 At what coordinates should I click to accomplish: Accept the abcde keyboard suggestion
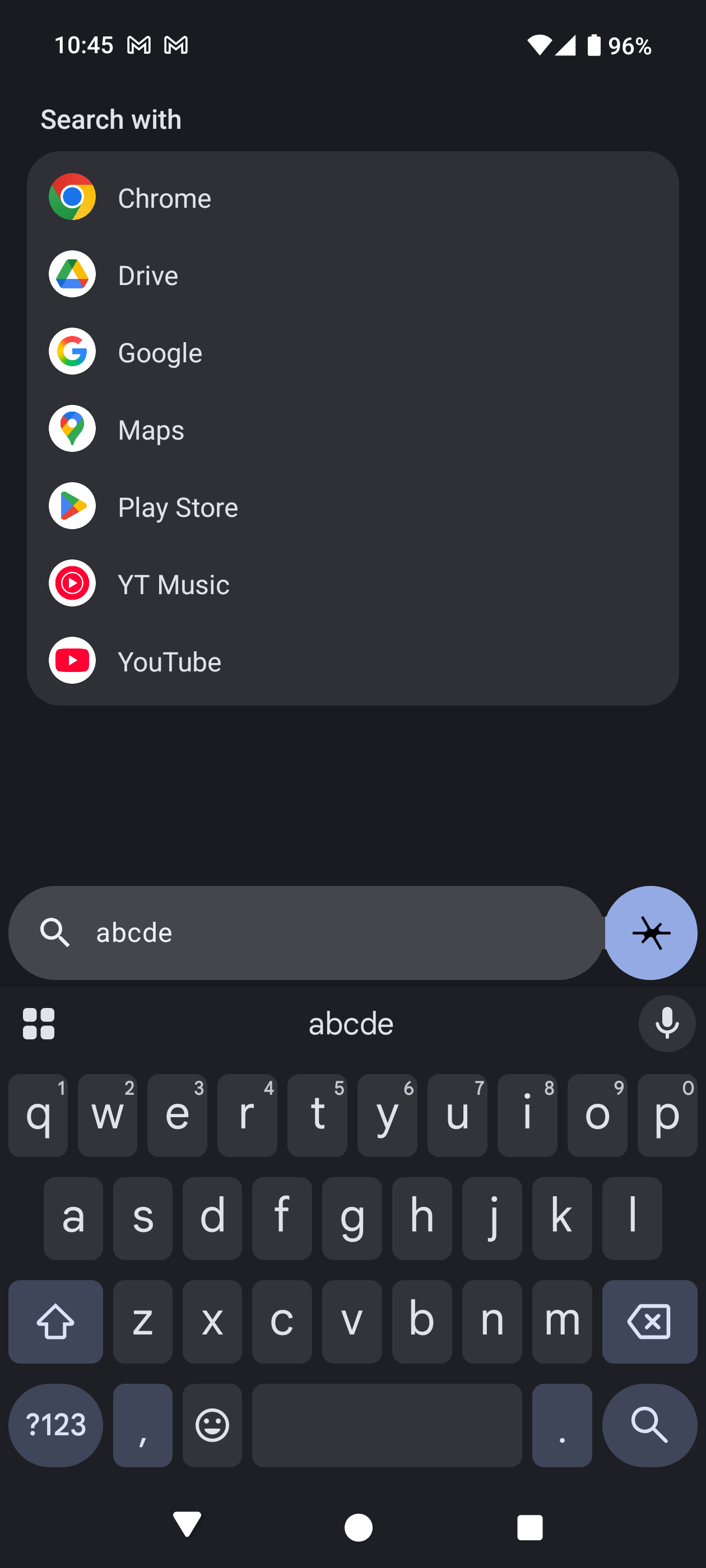click(351, 1023)
